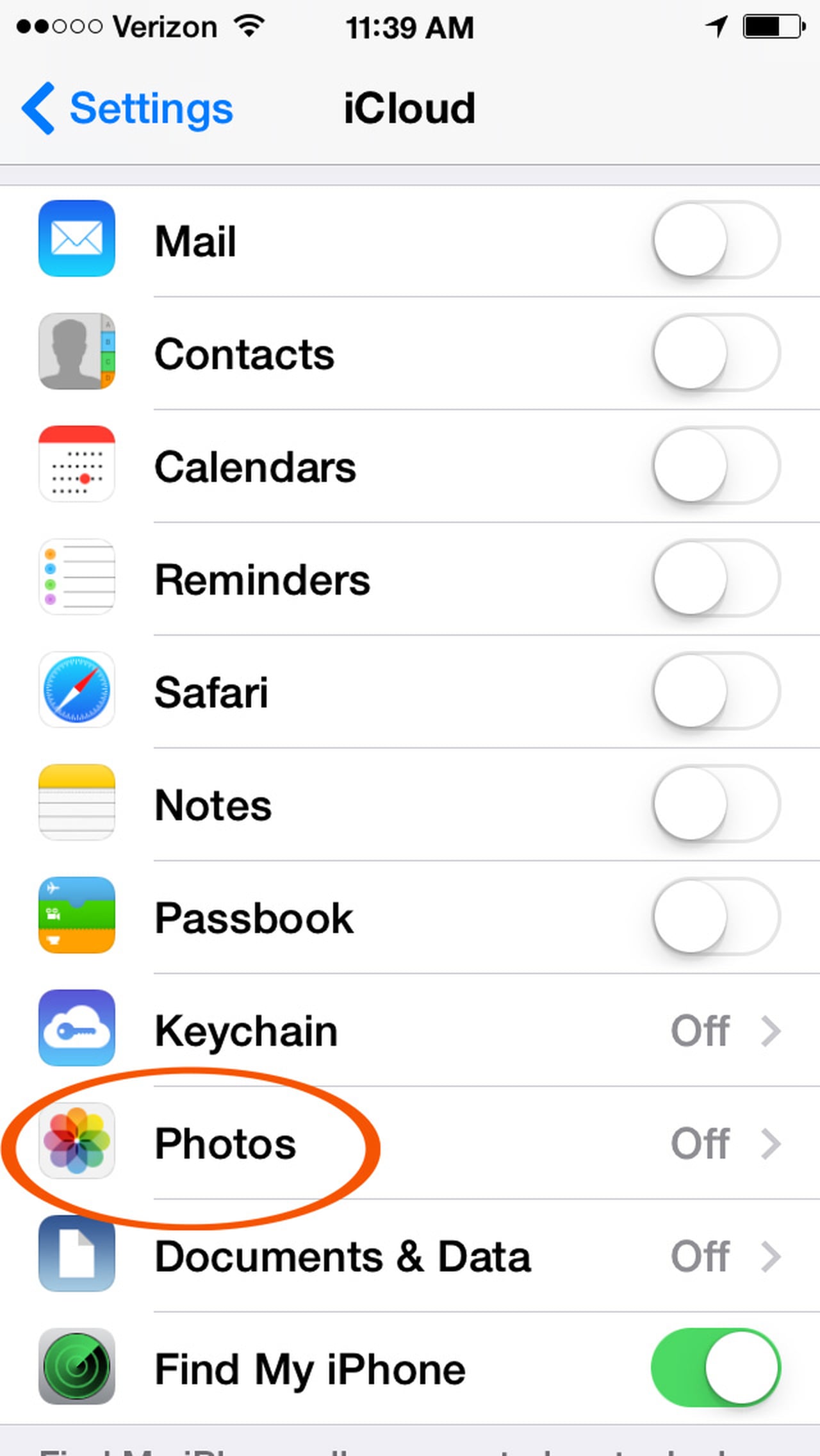Open the Keychain settings via its chevron
Screen dimensions: 820x1456
click(x=771, y=1030)
